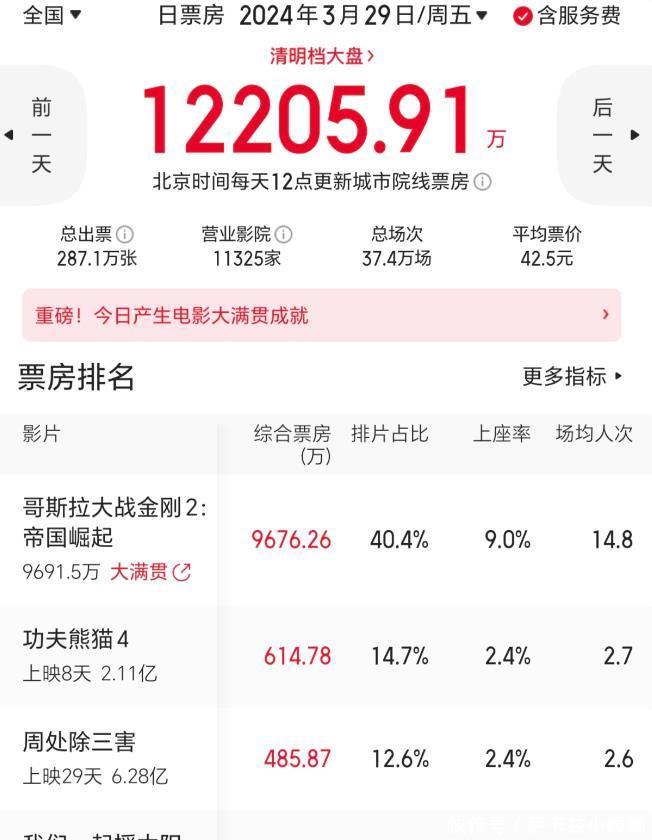652x840 pixels.
Task: Open the 大满贯 link under 哥斯拉大战金刚2
Action: click(x=150, y=572)
